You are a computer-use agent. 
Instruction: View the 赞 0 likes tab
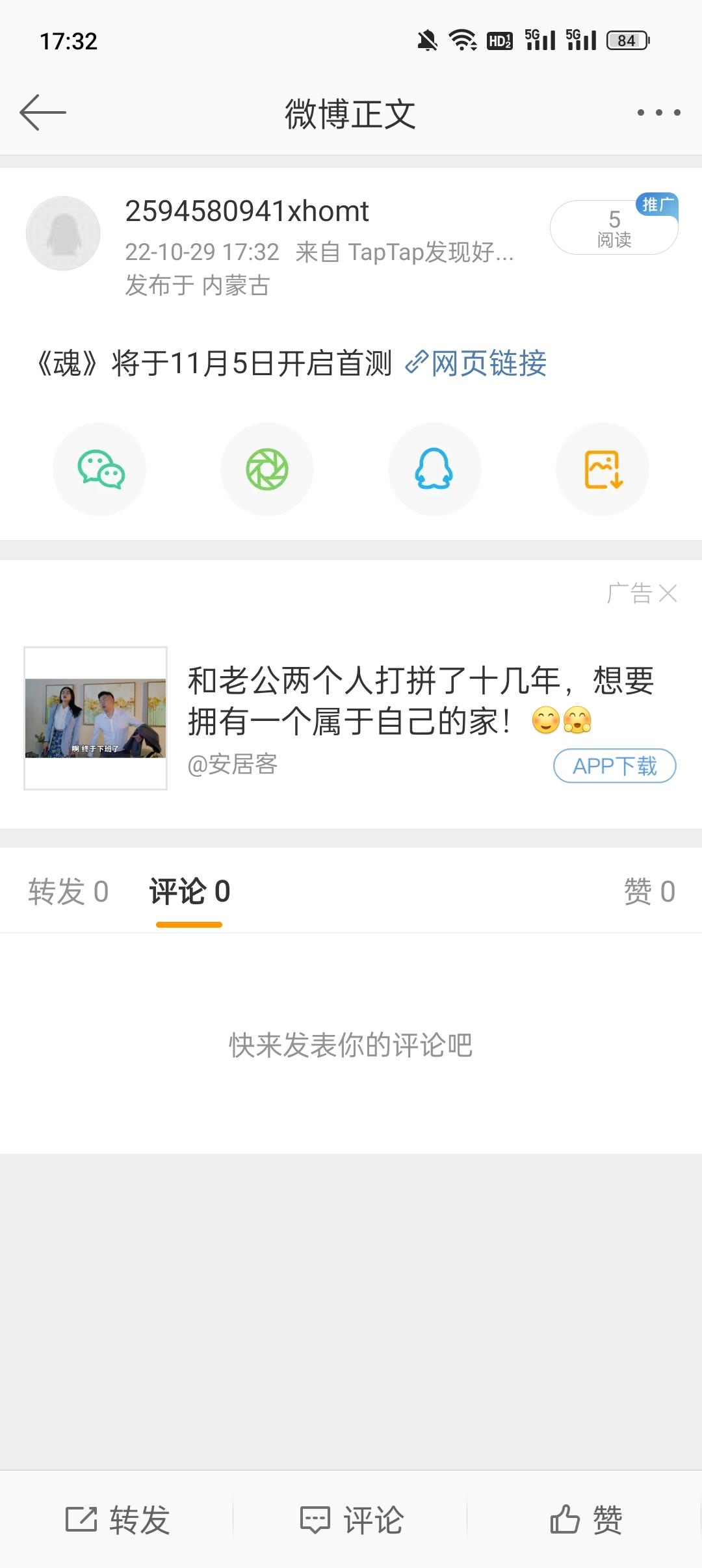pyautogui.click(x=649, y=891)
